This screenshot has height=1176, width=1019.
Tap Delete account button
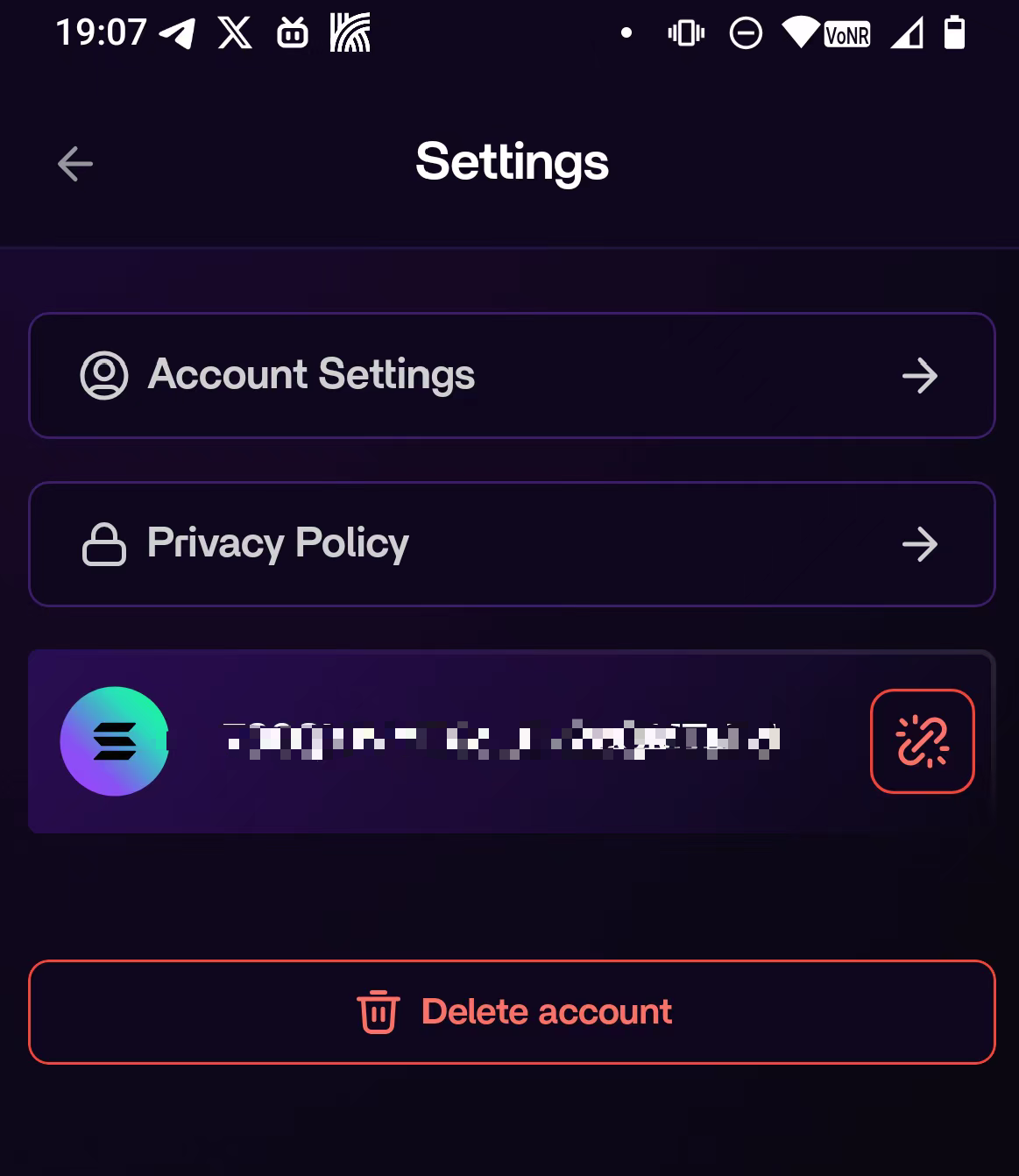pyautogui.click(x=512, y=1012)
